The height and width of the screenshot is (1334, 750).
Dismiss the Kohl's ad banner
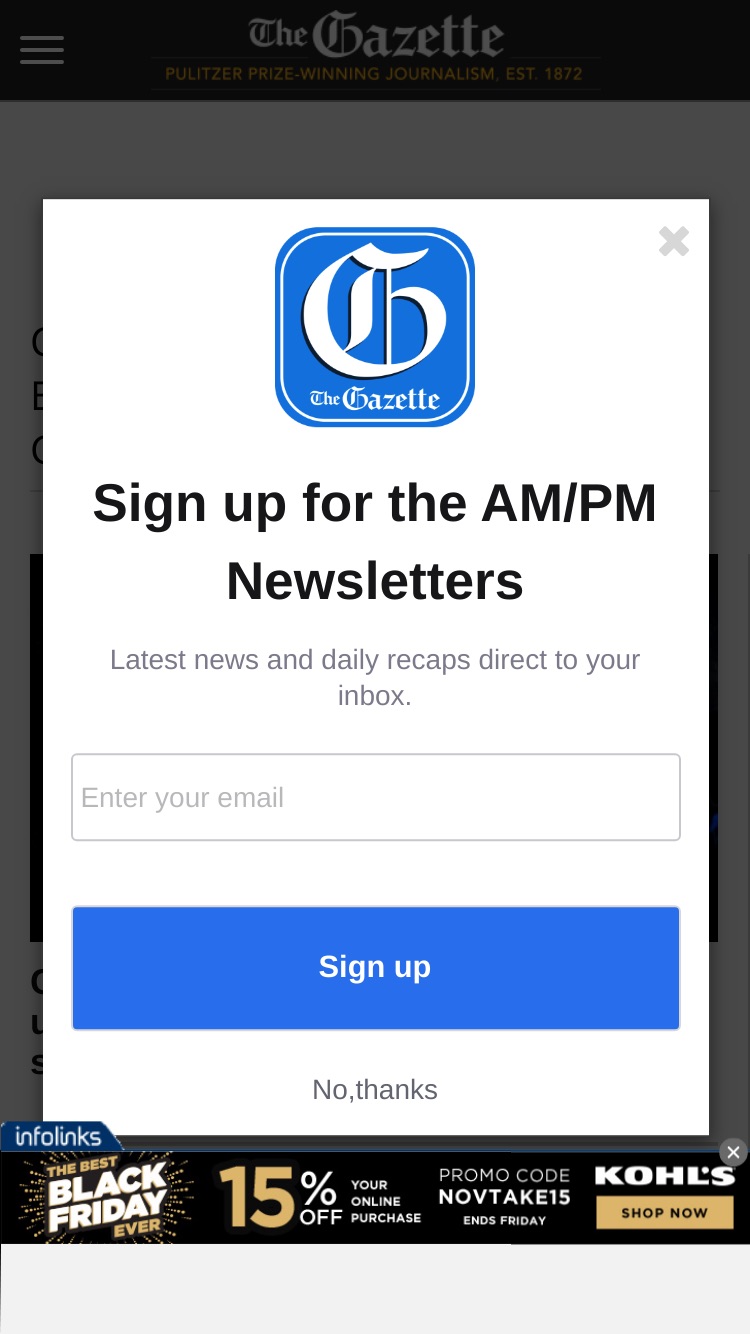(x=733, y=1152)
